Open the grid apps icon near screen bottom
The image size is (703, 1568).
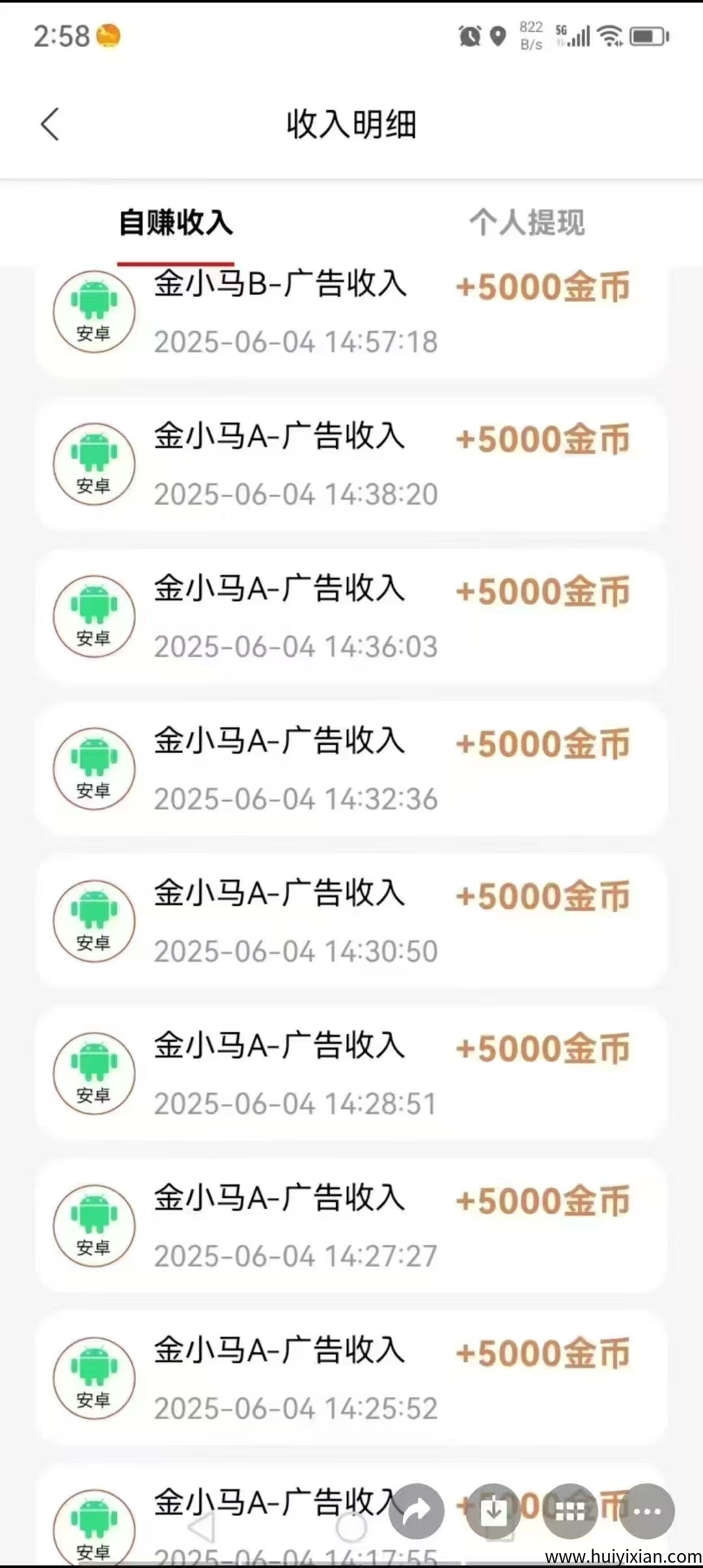569,1511
